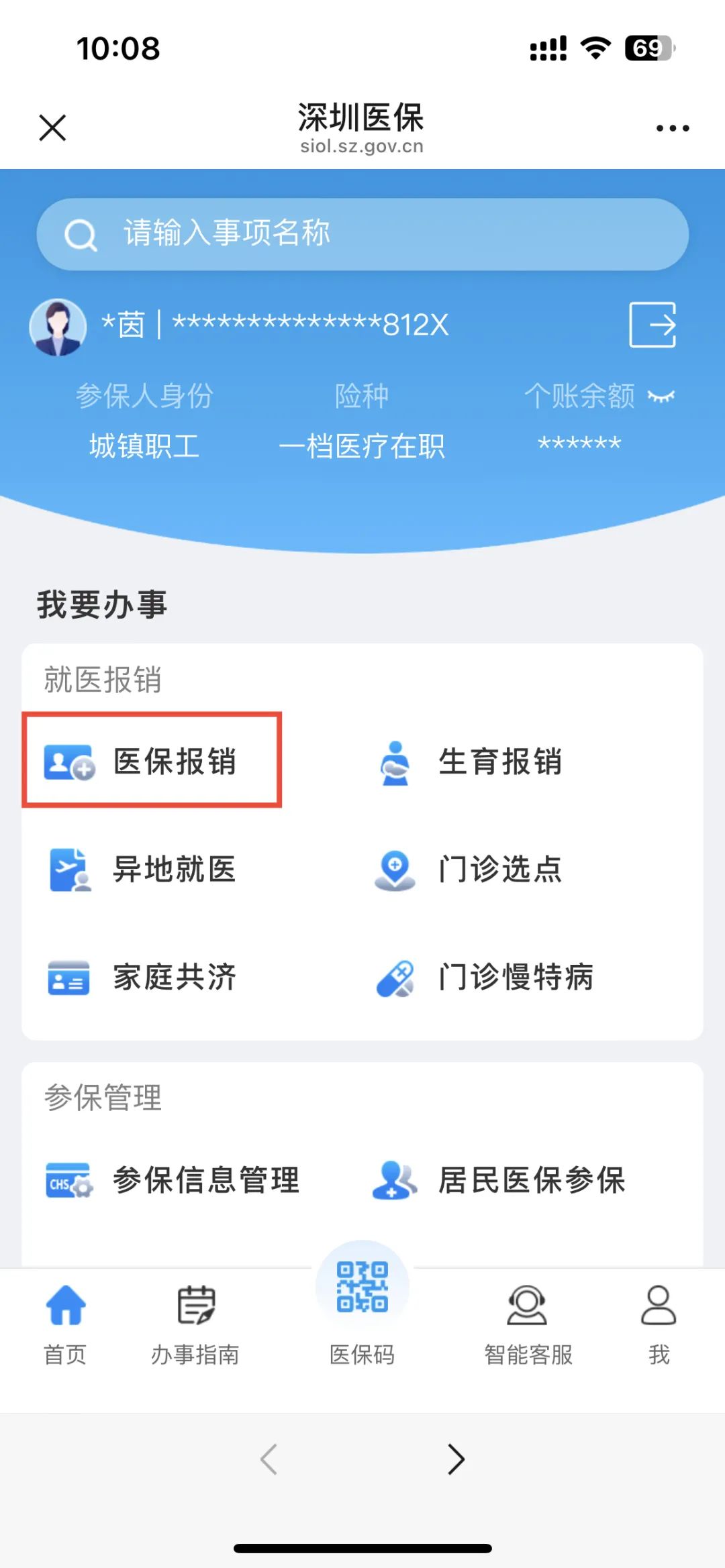725x1568 pixels.
Task: Close the 深圳医保 mini program page
Action: click(x=52, y=127)
